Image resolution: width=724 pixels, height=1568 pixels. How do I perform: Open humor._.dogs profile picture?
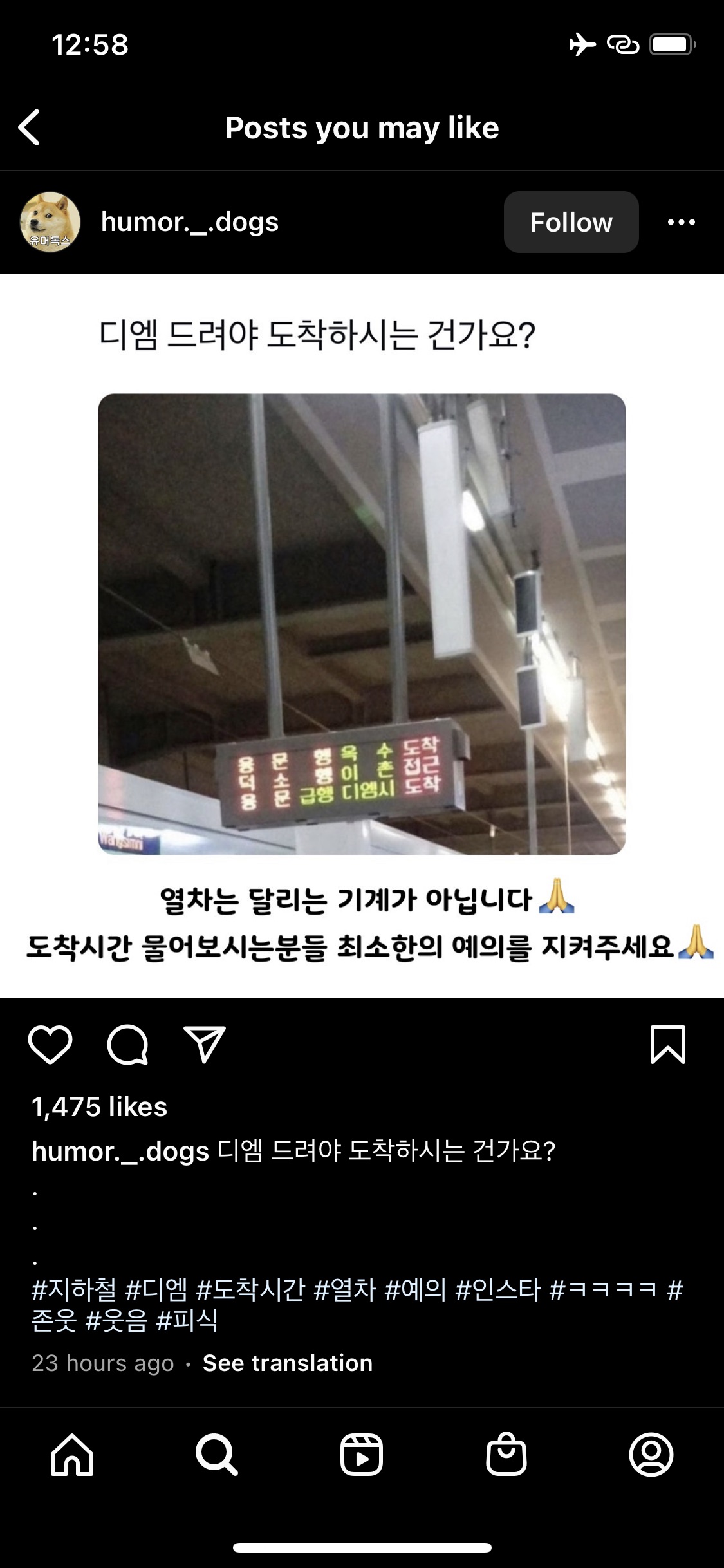(50, 222)
